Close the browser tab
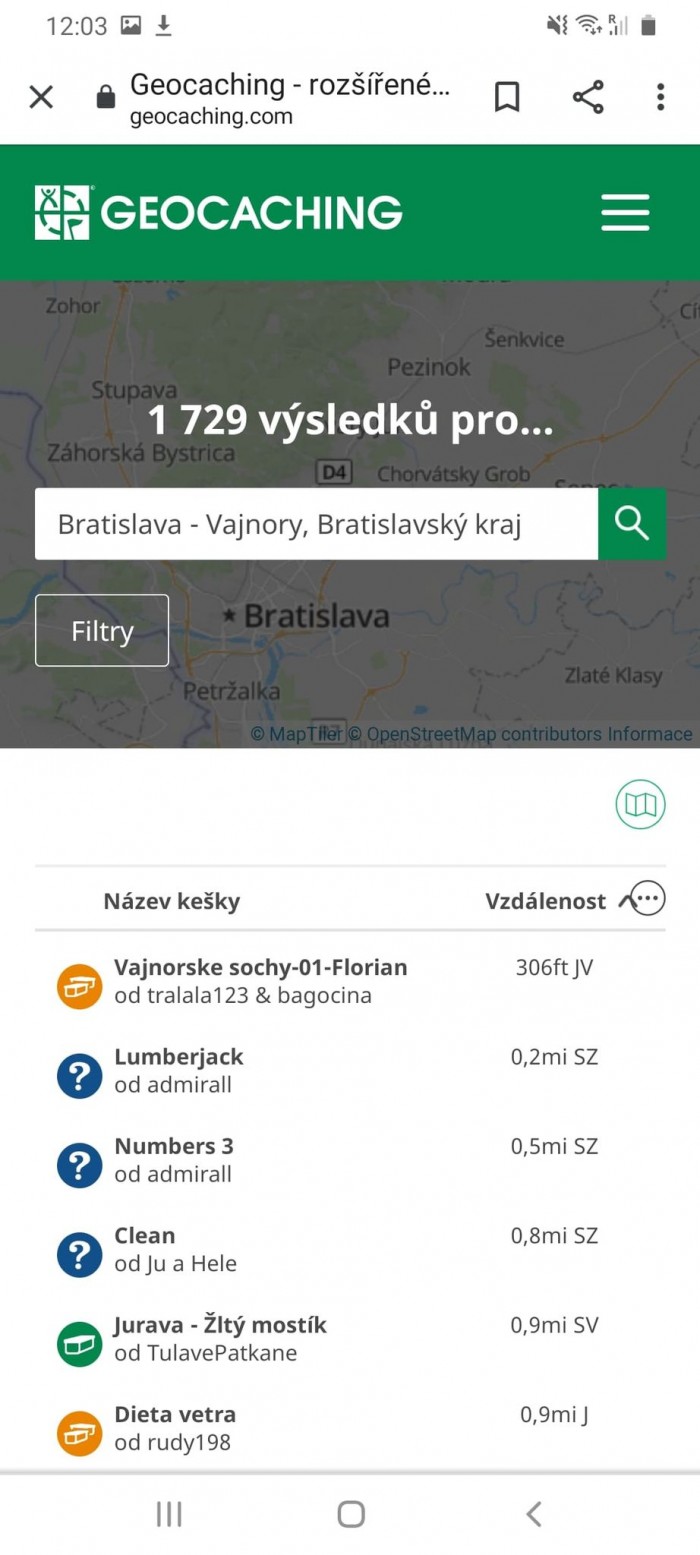This screenshot has height=1555, width=700. click(x=41, y=97)
